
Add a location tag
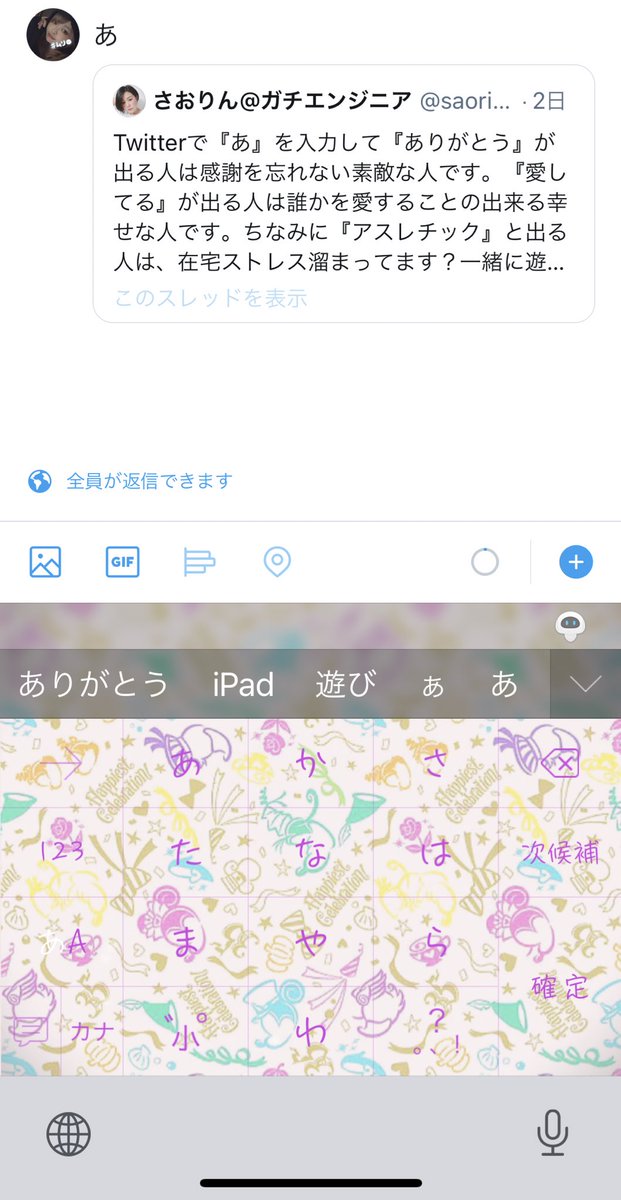277,562
